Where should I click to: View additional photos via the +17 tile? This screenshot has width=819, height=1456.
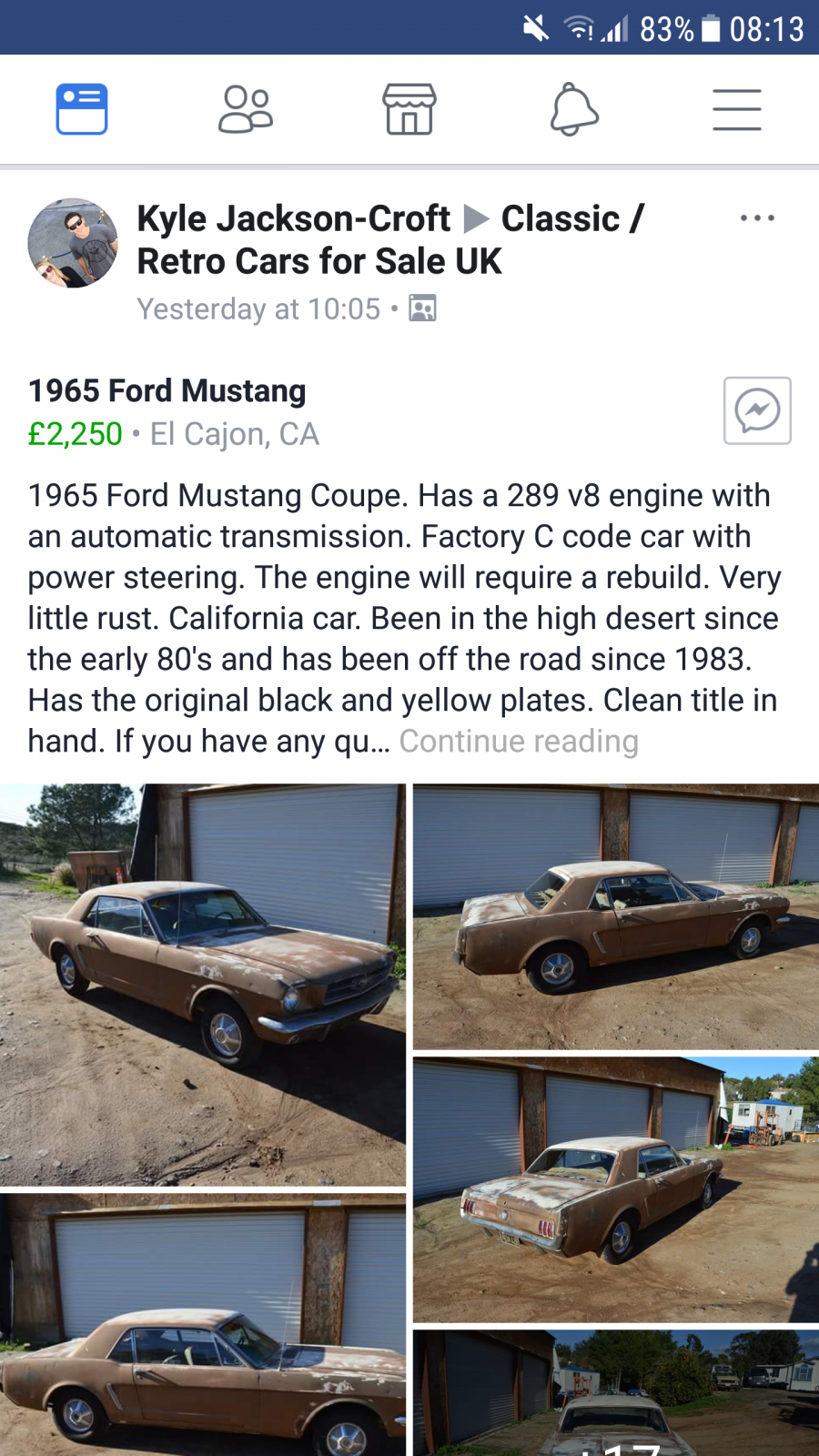(x=616, y=1393)
